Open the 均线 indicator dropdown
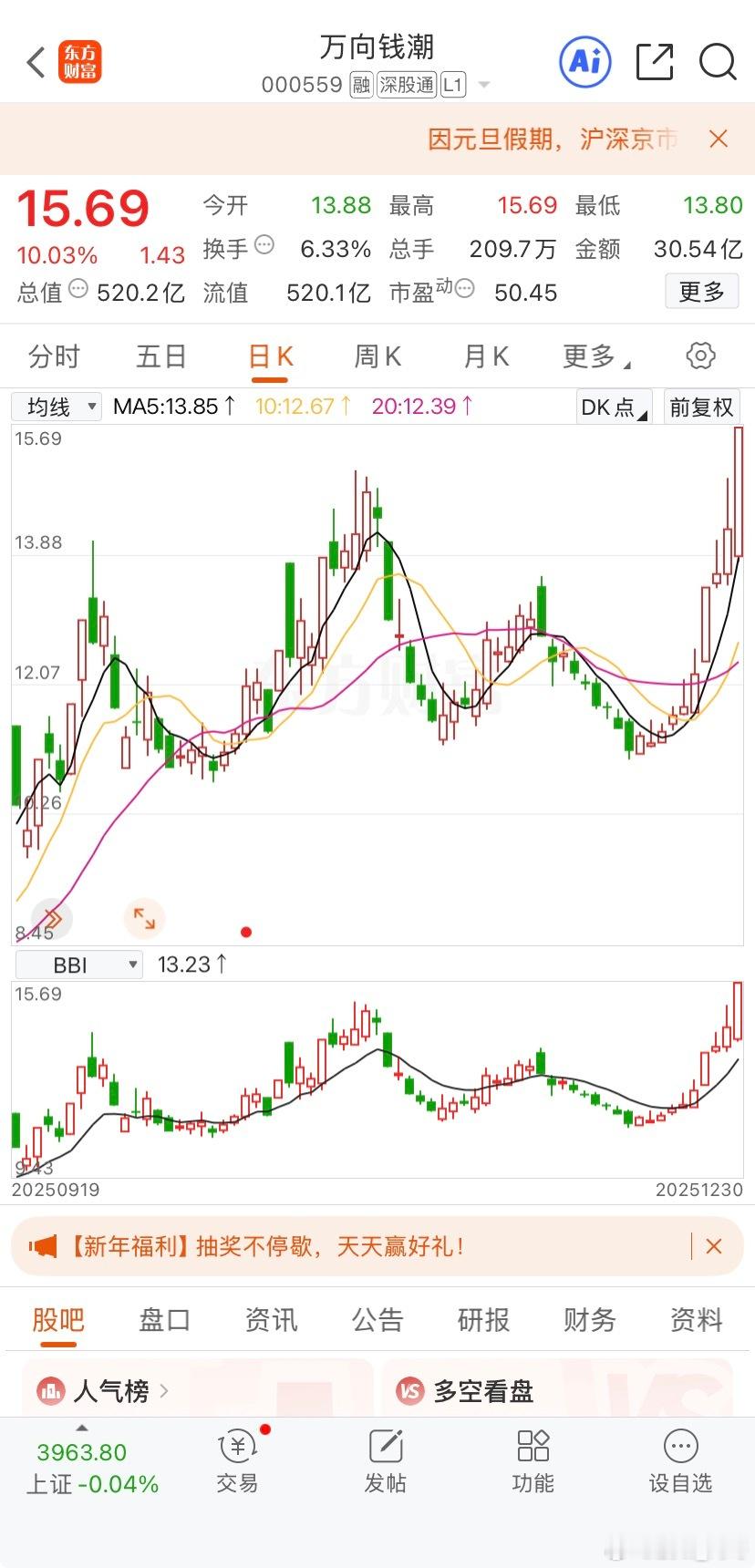The width and height of the screenshot is (755, 1568). pyautogui.click(x=57, y=407)
